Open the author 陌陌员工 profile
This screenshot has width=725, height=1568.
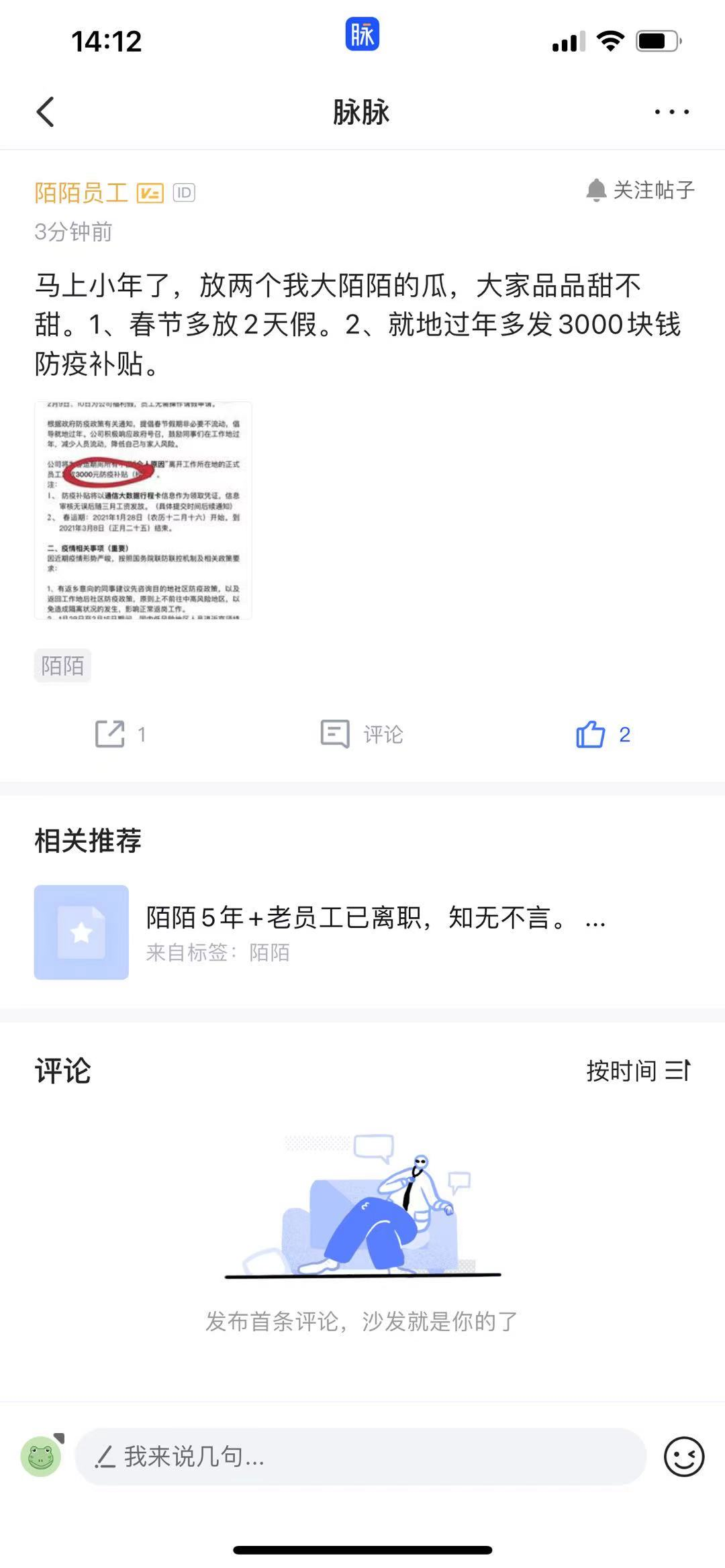pos(81,193)
